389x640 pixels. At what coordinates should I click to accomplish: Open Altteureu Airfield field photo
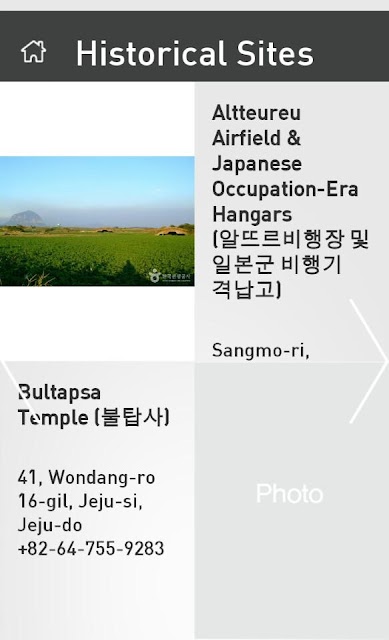[x=97, y=221]
